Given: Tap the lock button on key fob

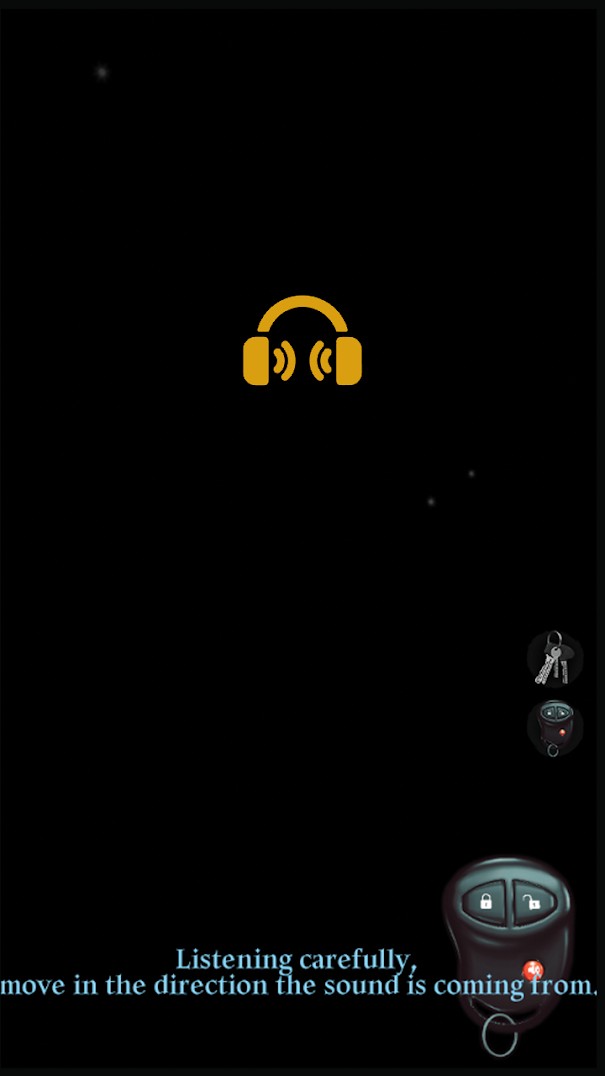Looking at the screenshot, I should (486, 902).
